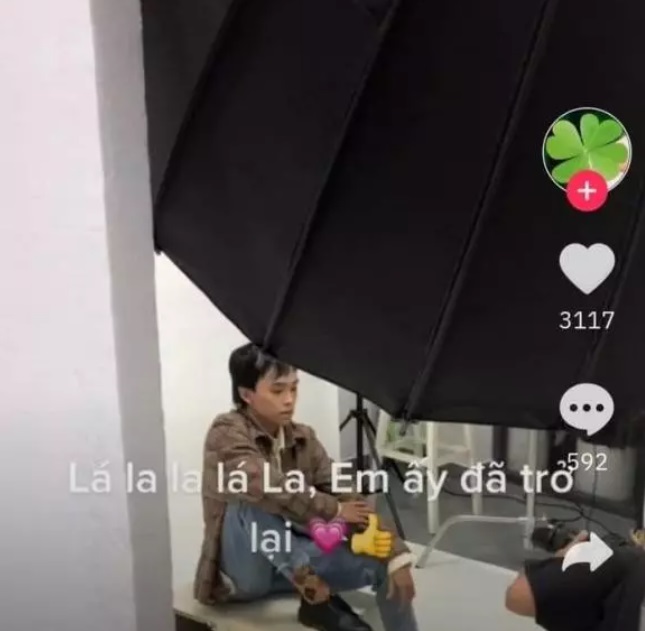Open the clover-avatar creator's profile

586,146
